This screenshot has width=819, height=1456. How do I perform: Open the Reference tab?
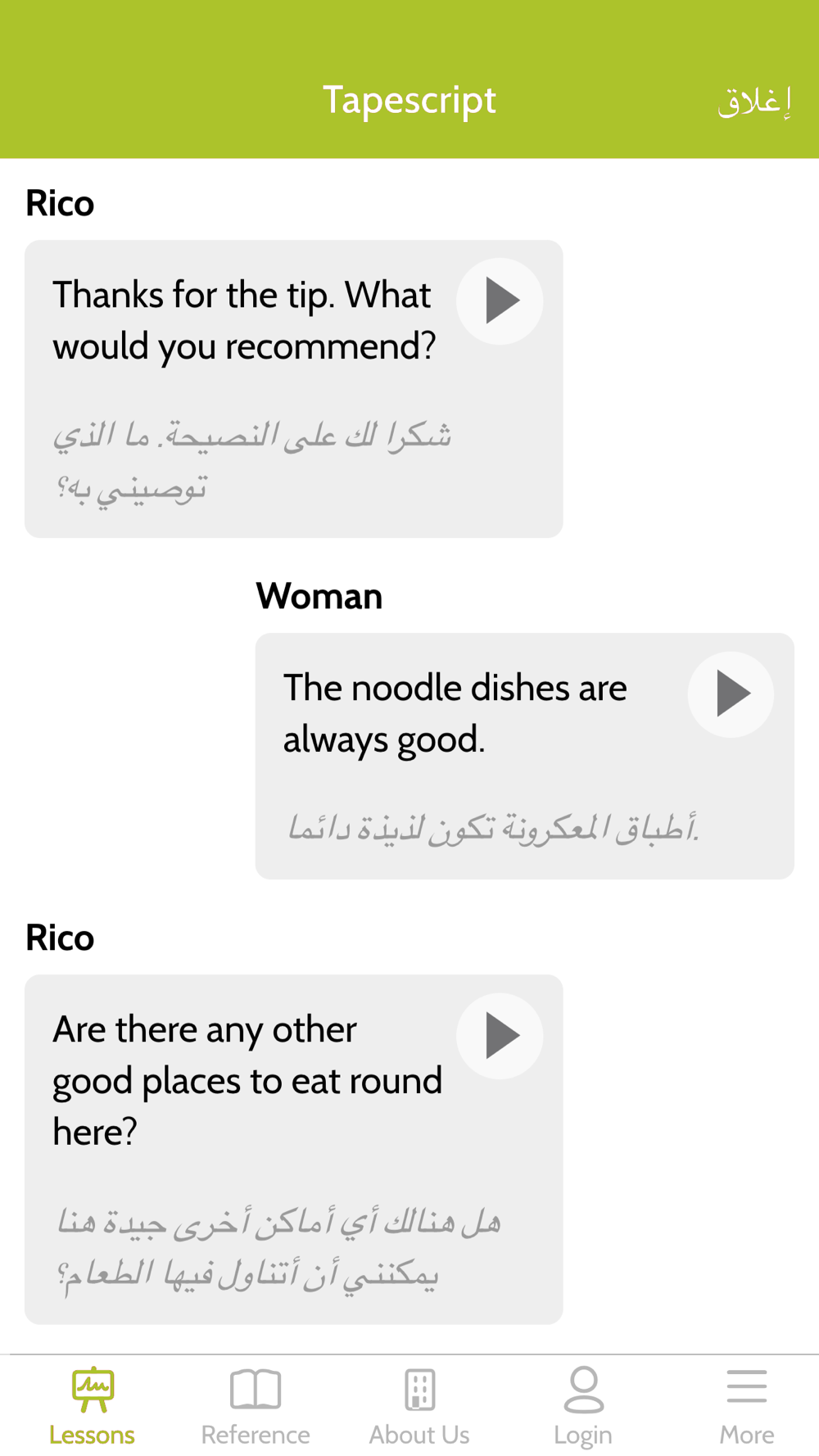coord(256,1406)
